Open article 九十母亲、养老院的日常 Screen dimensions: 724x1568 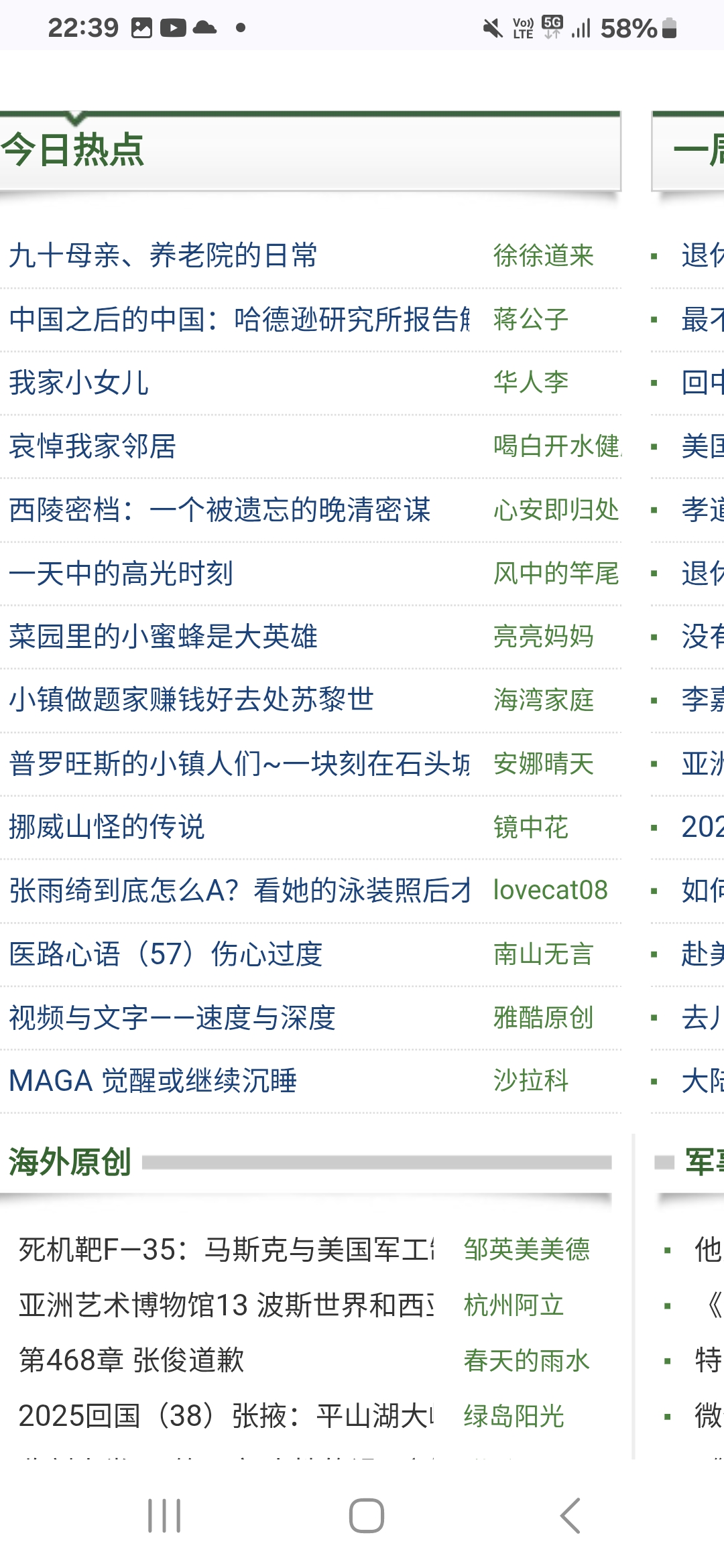click(163, 255)
